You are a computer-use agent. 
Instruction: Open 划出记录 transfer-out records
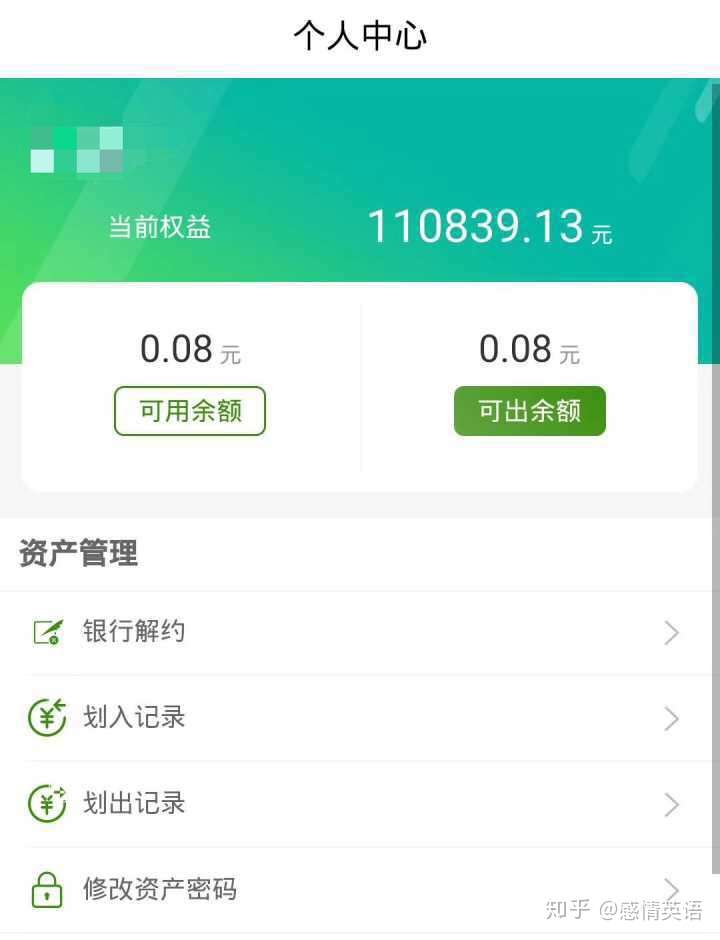(x=358, y=804)
